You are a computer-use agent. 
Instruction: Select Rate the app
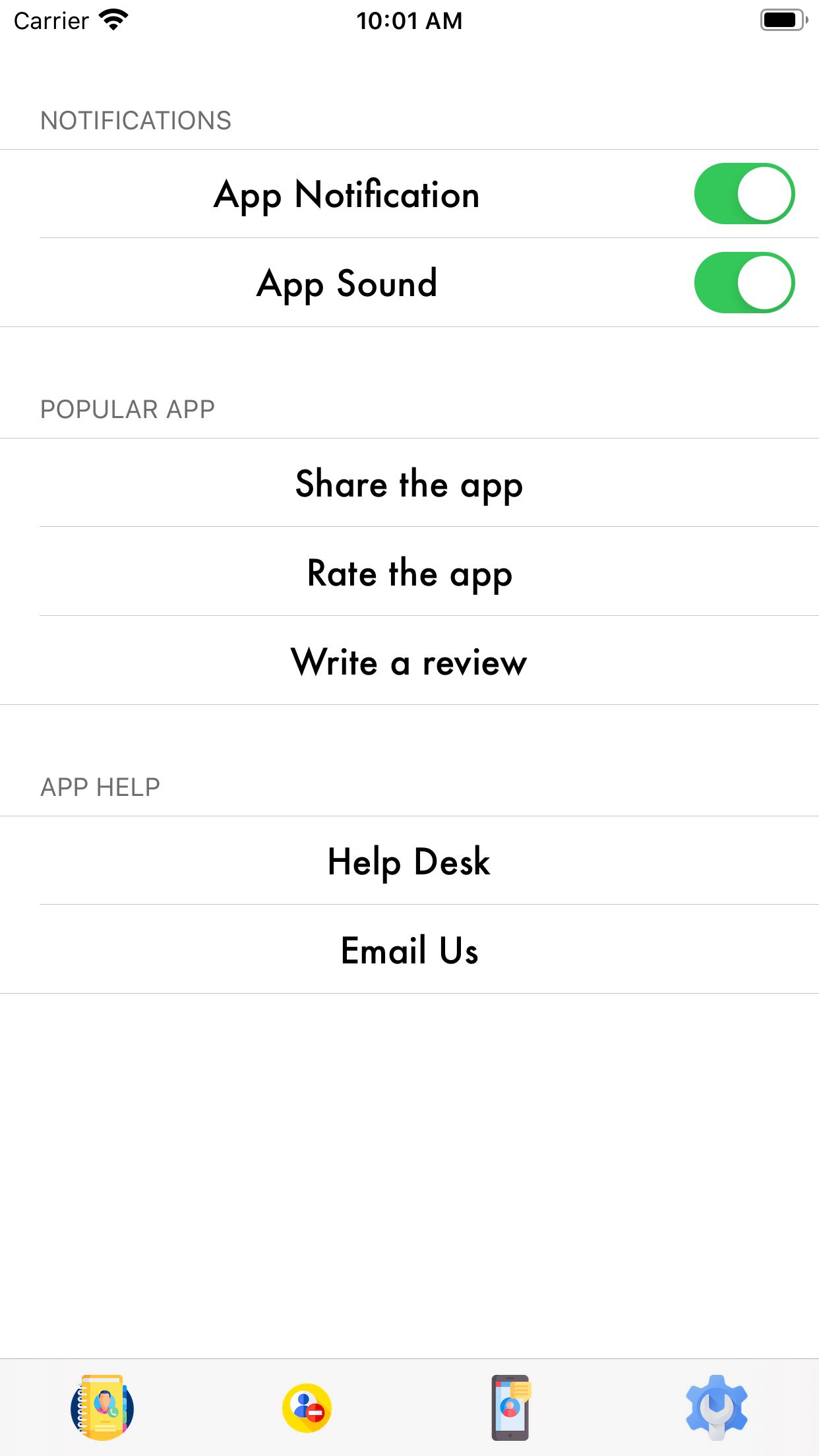coord(409,572)
